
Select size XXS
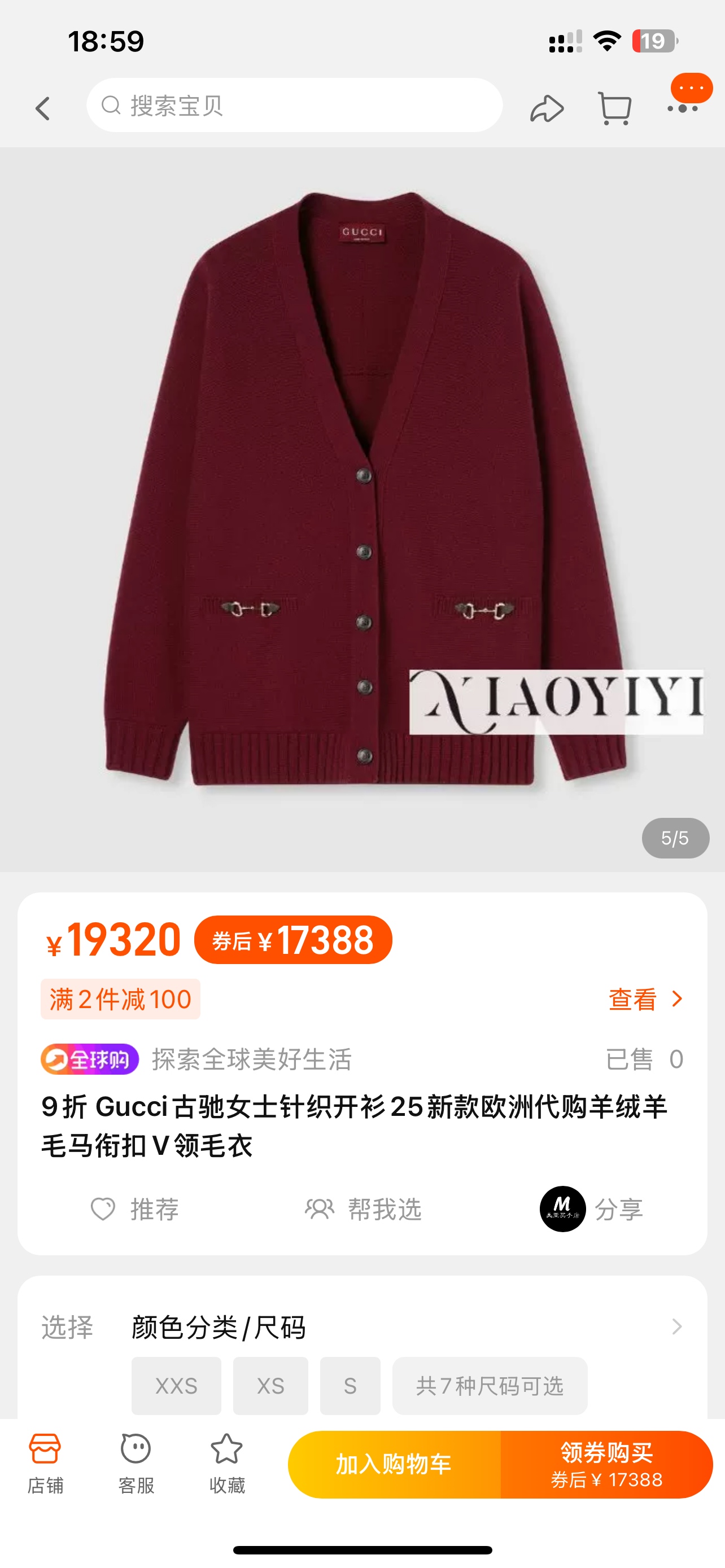pyautogui.click(x=176, y=1386)
